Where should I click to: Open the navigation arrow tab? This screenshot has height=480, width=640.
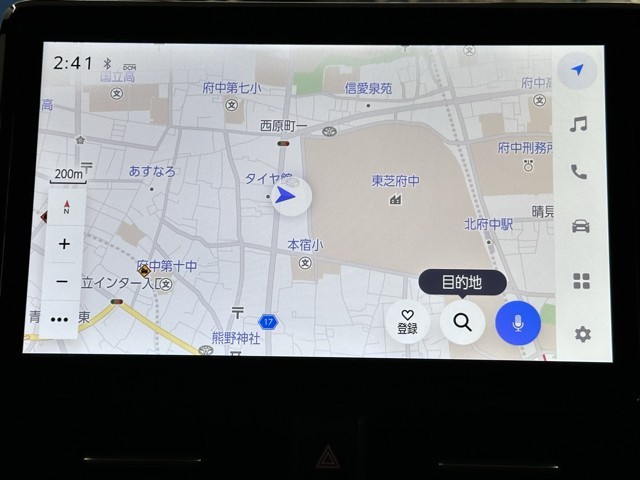click(x=578, y=70)
